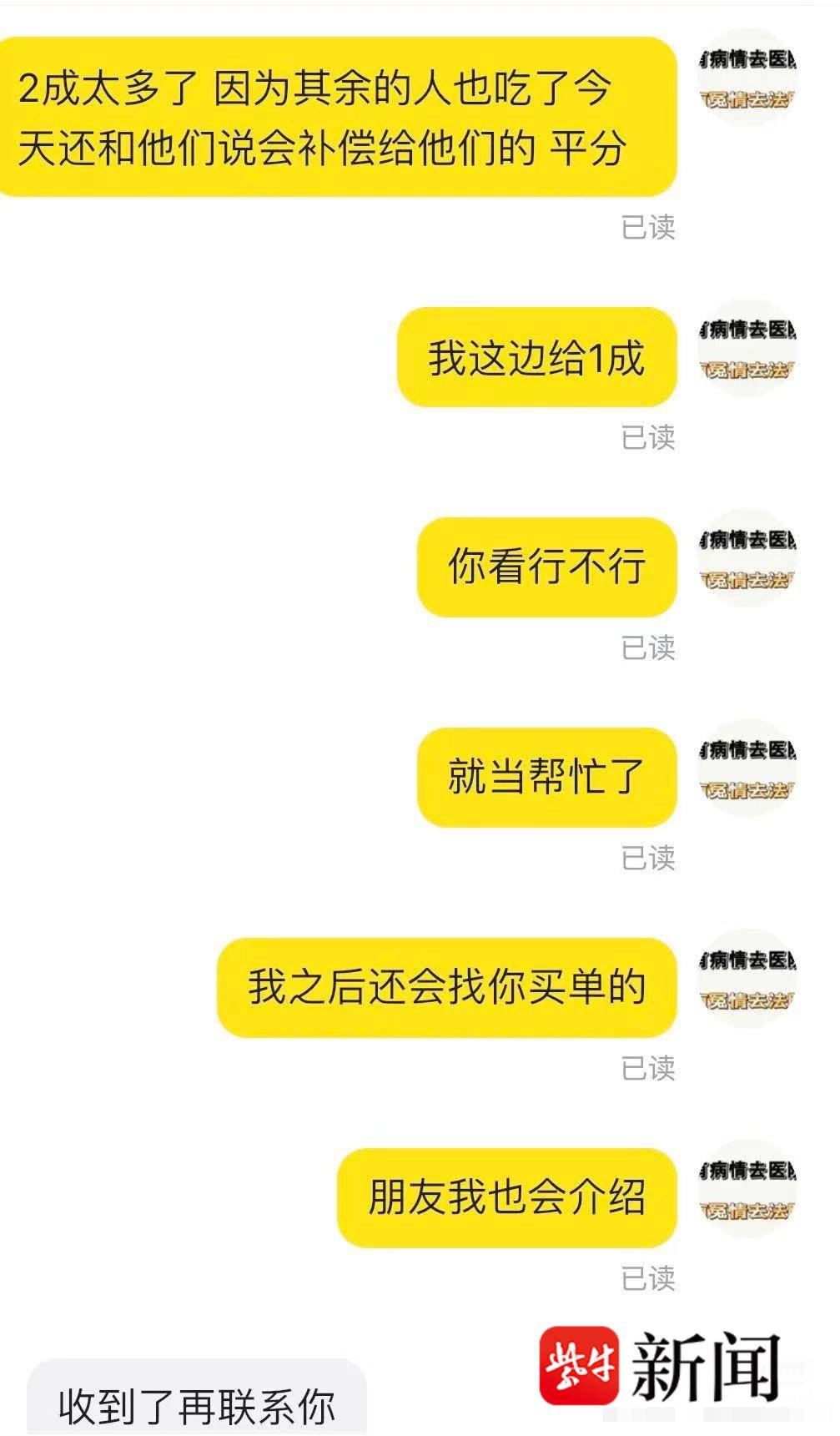840x1436 pixels.
Task: Open the avatar next to "我之后还会找你买单的"
Action: [x=747, y=980]
